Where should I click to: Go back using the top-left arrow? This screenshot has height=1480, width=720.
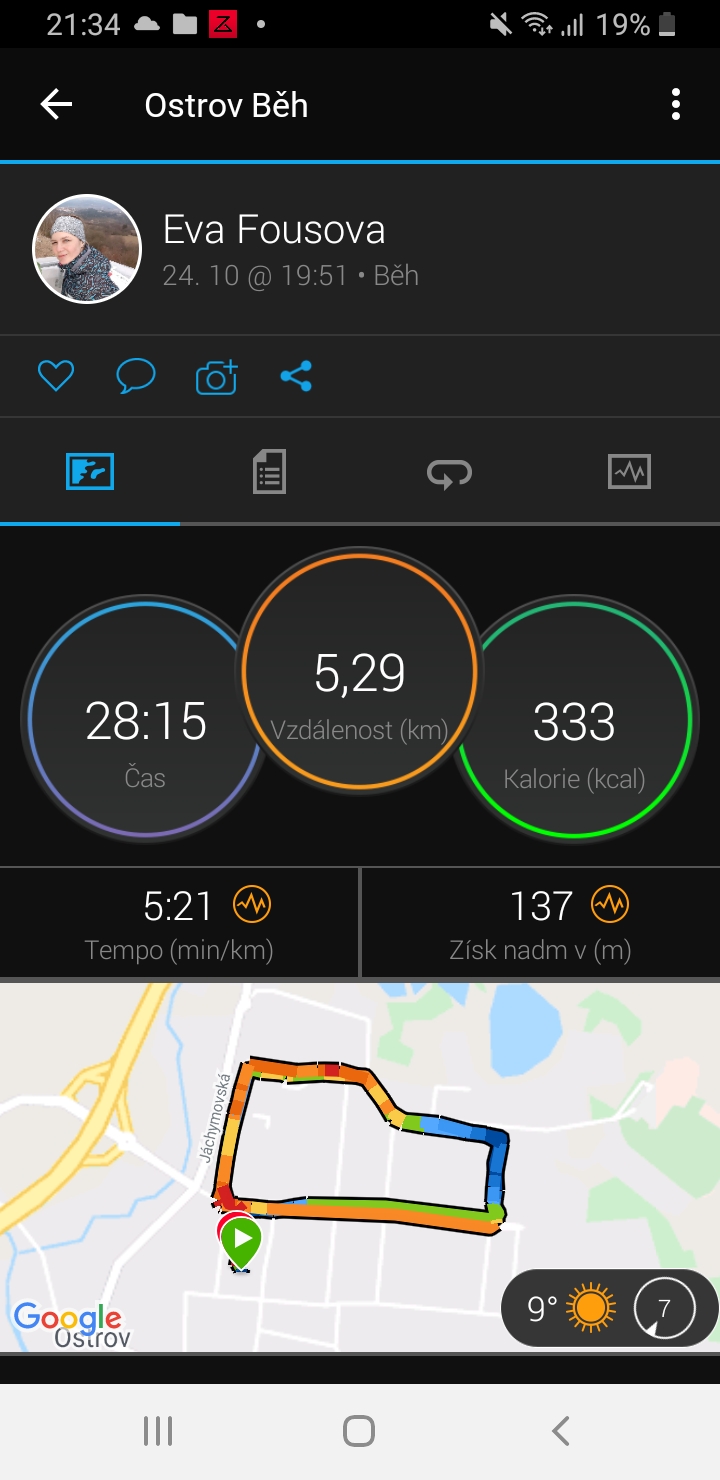tap(56, 105)
